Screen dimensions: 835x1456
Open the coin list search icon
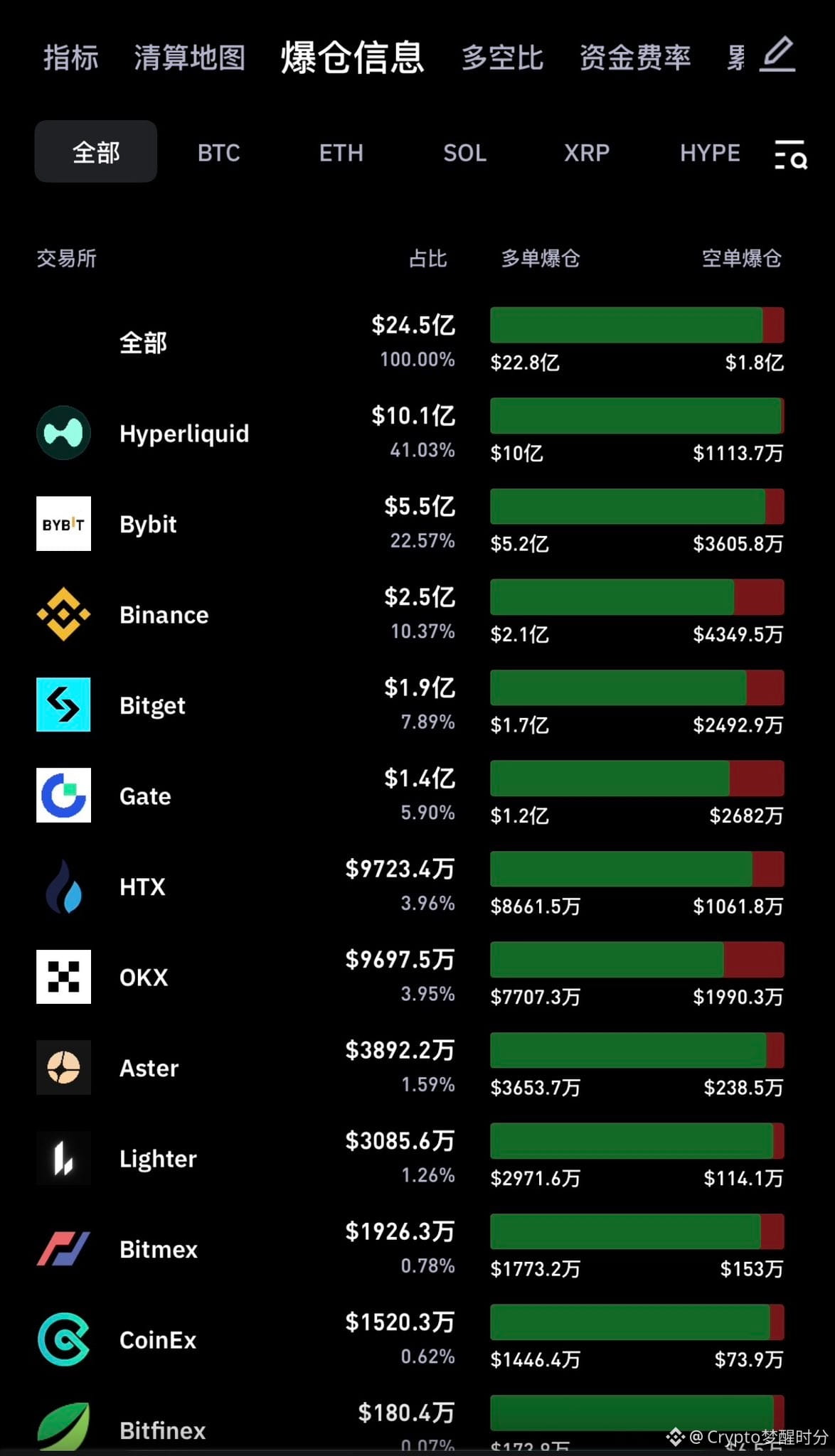coord(790,154)
